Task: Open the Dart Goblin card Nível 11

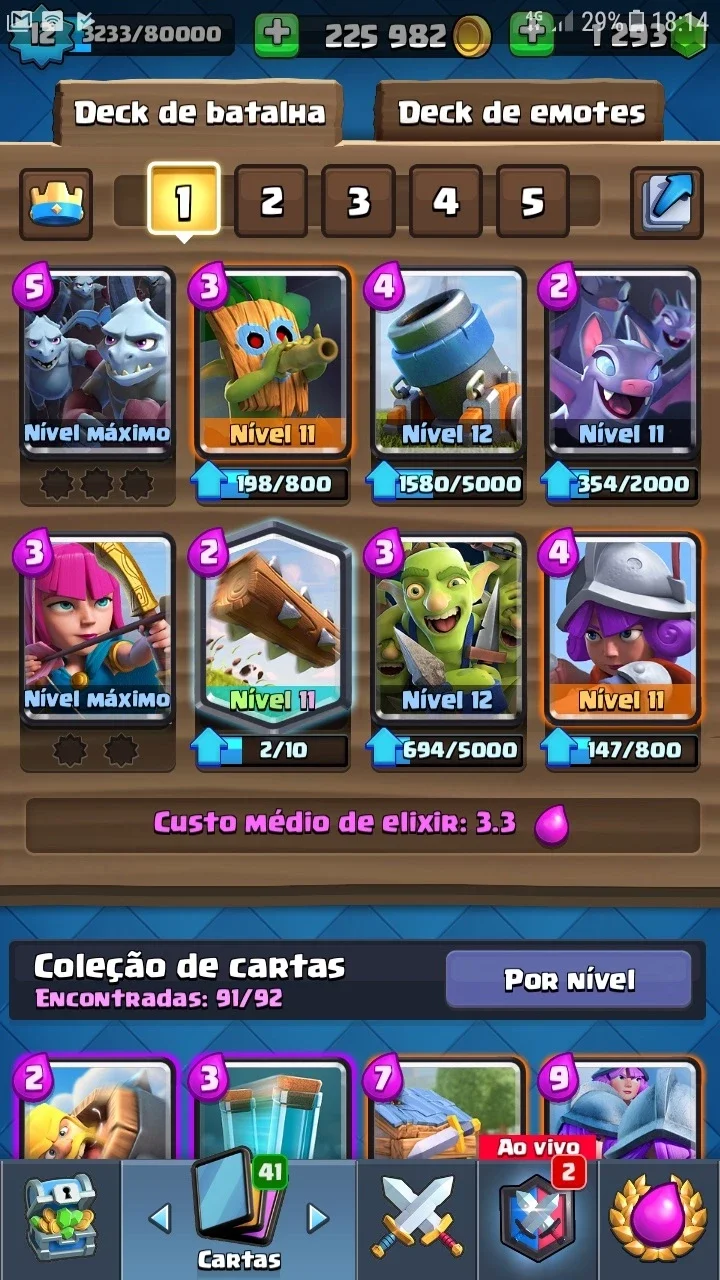Action: 273,362
